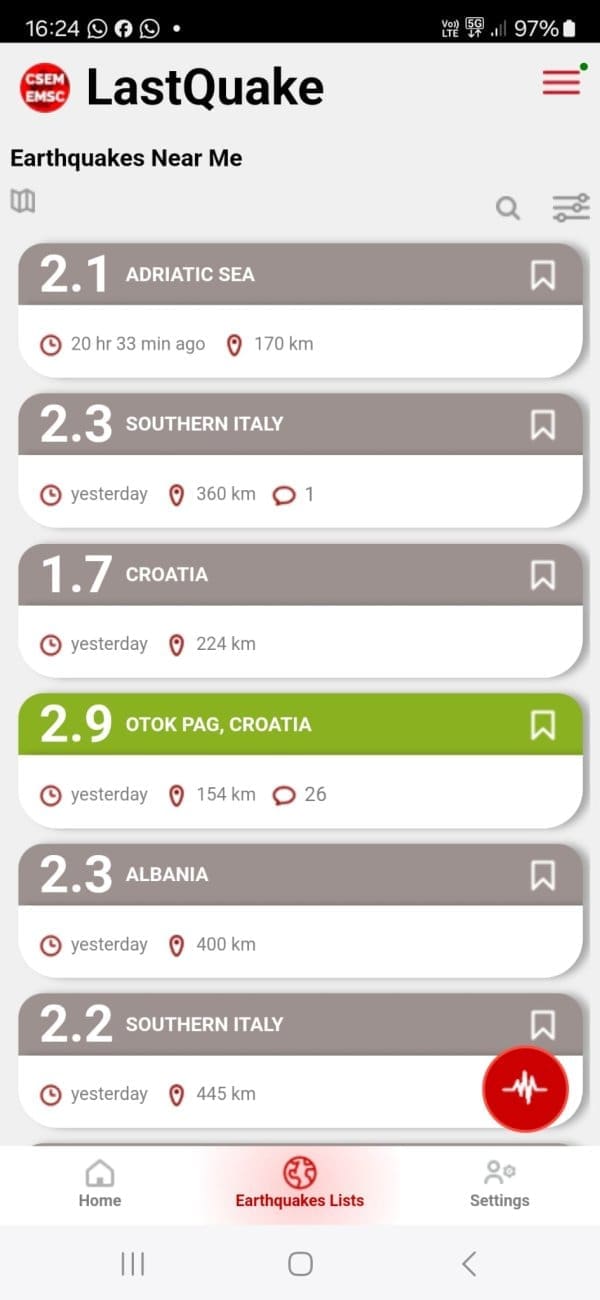The image size is (600, 1300).
Task: Tap the system back button
Action: [469, 1264]
